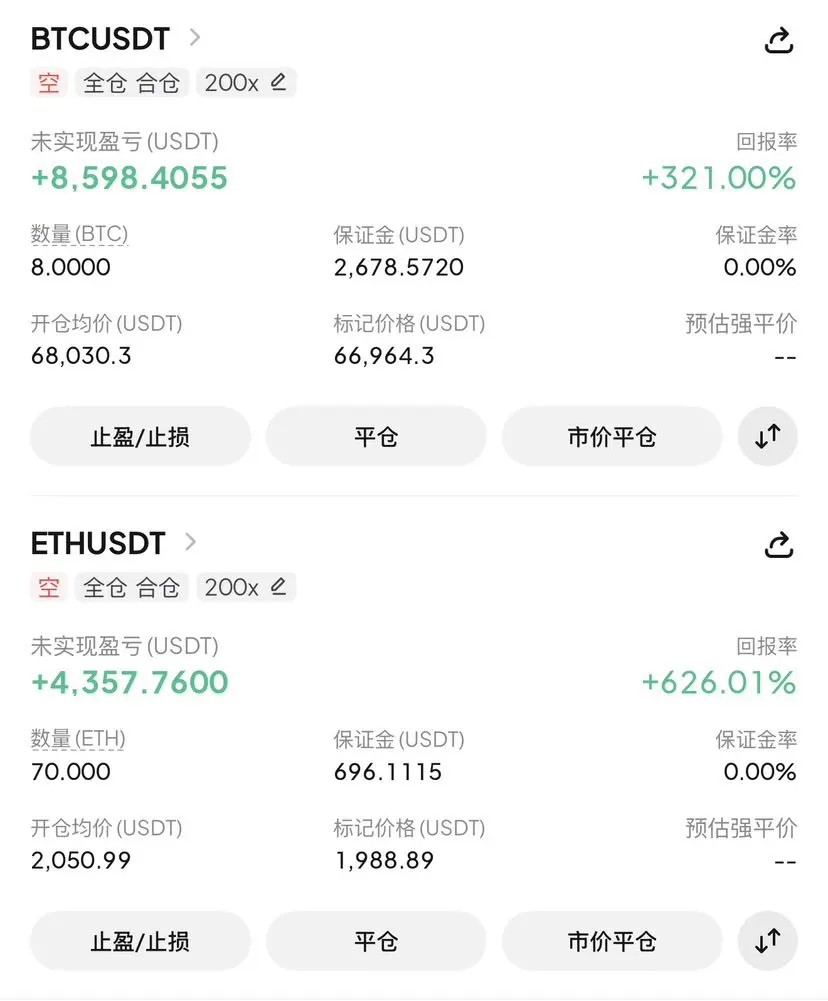
Task: Open BTCUSDT contract details
Action: tap(195, 38)
